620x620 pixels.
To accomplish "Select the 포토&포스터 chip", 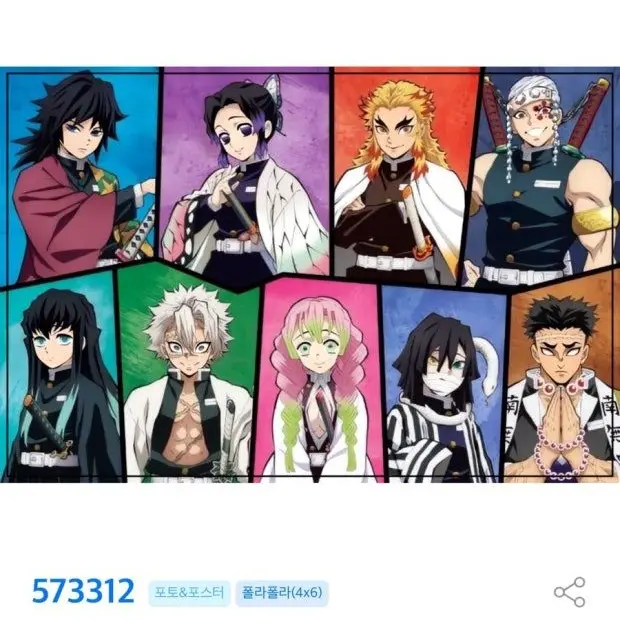I will pyautogui.click(x=191, y=592).
